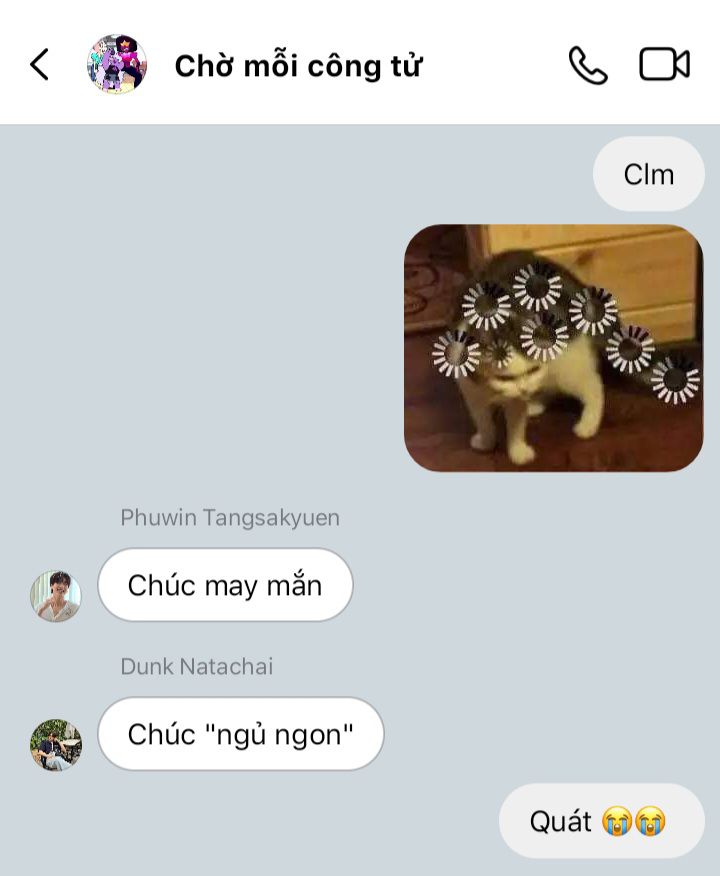View the sent cat image

click(x=553, y=348)
